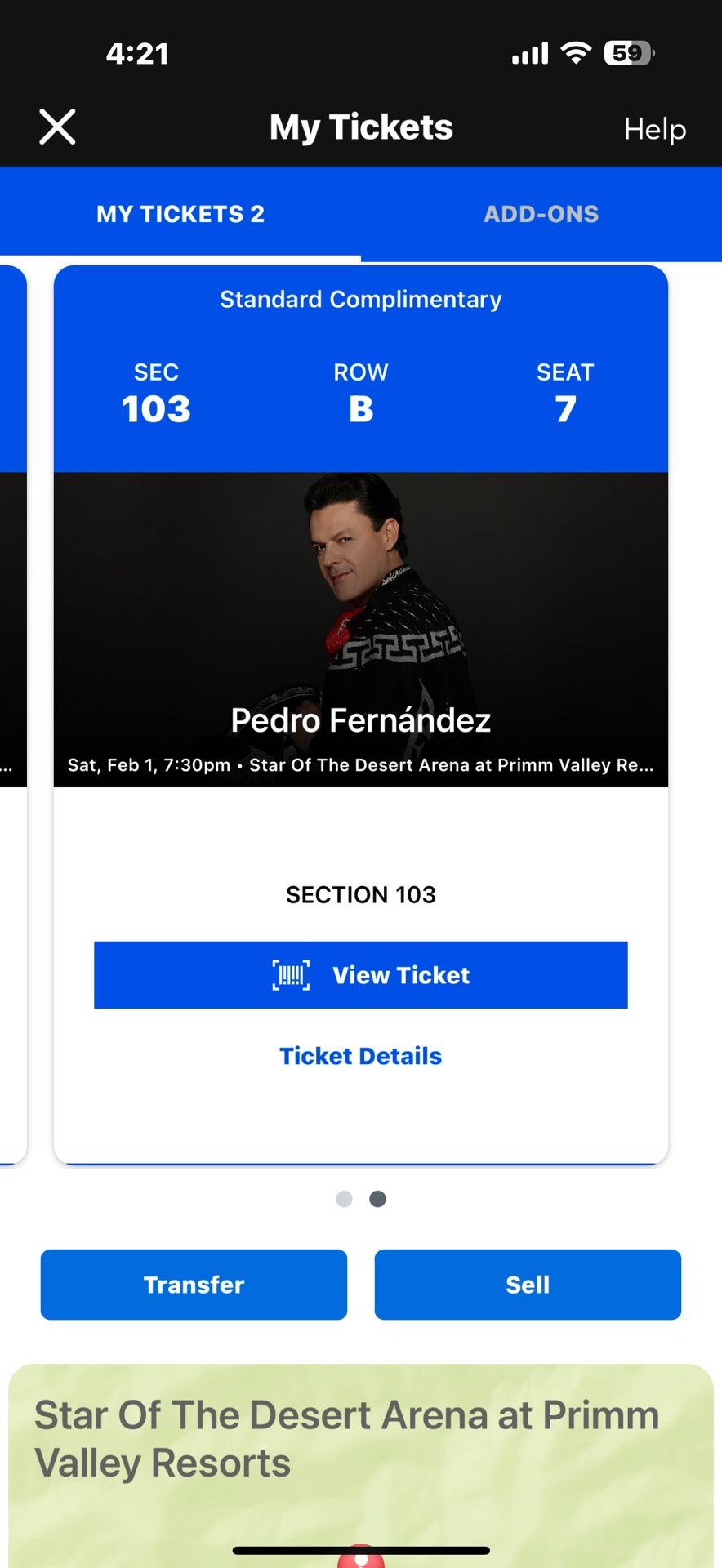Viewport: 722px width, 1568px height.
Task: Click the cellular signal bars icon
Action: 530,52
